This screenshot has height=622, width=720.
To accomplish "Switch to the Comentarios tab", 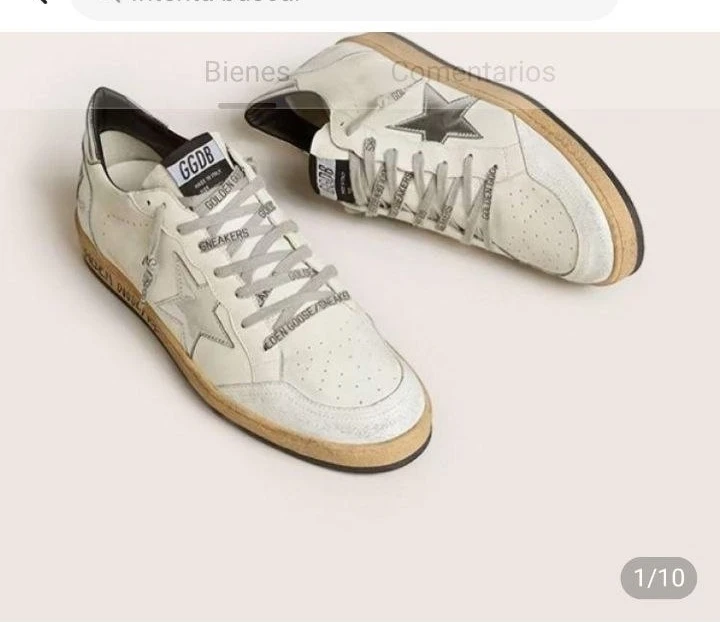I will (x=472, y=72).
